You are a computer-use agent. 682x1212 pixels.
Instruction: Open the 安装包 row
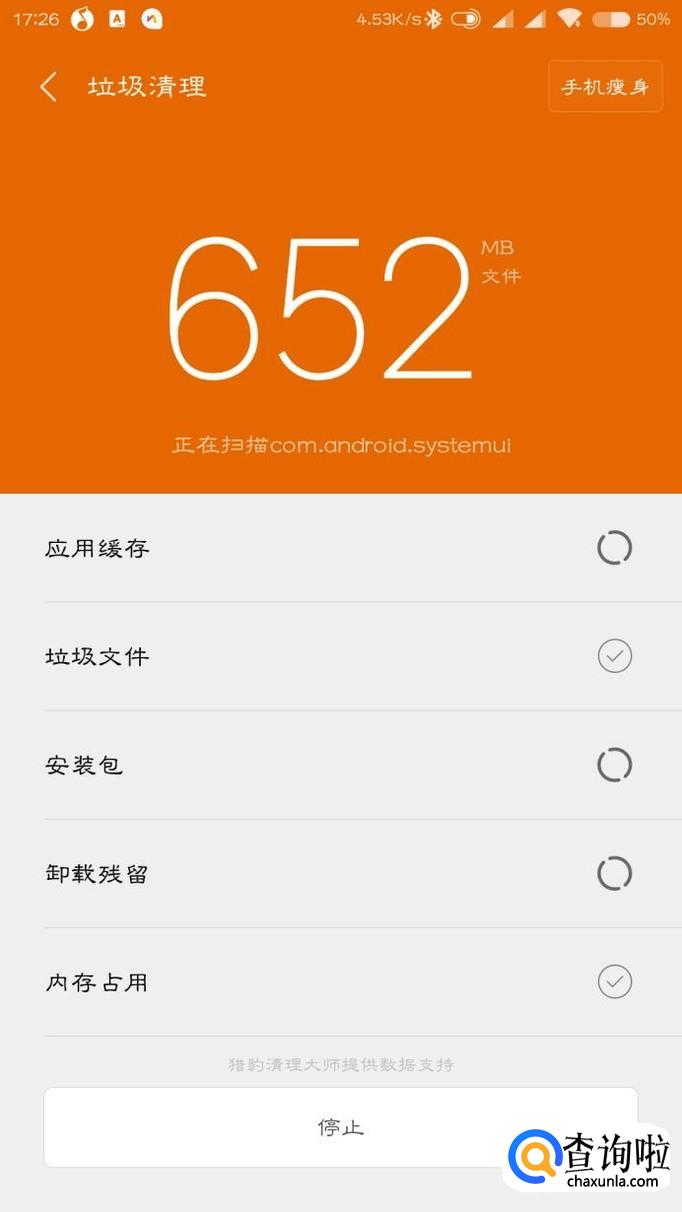click(340, 766)
